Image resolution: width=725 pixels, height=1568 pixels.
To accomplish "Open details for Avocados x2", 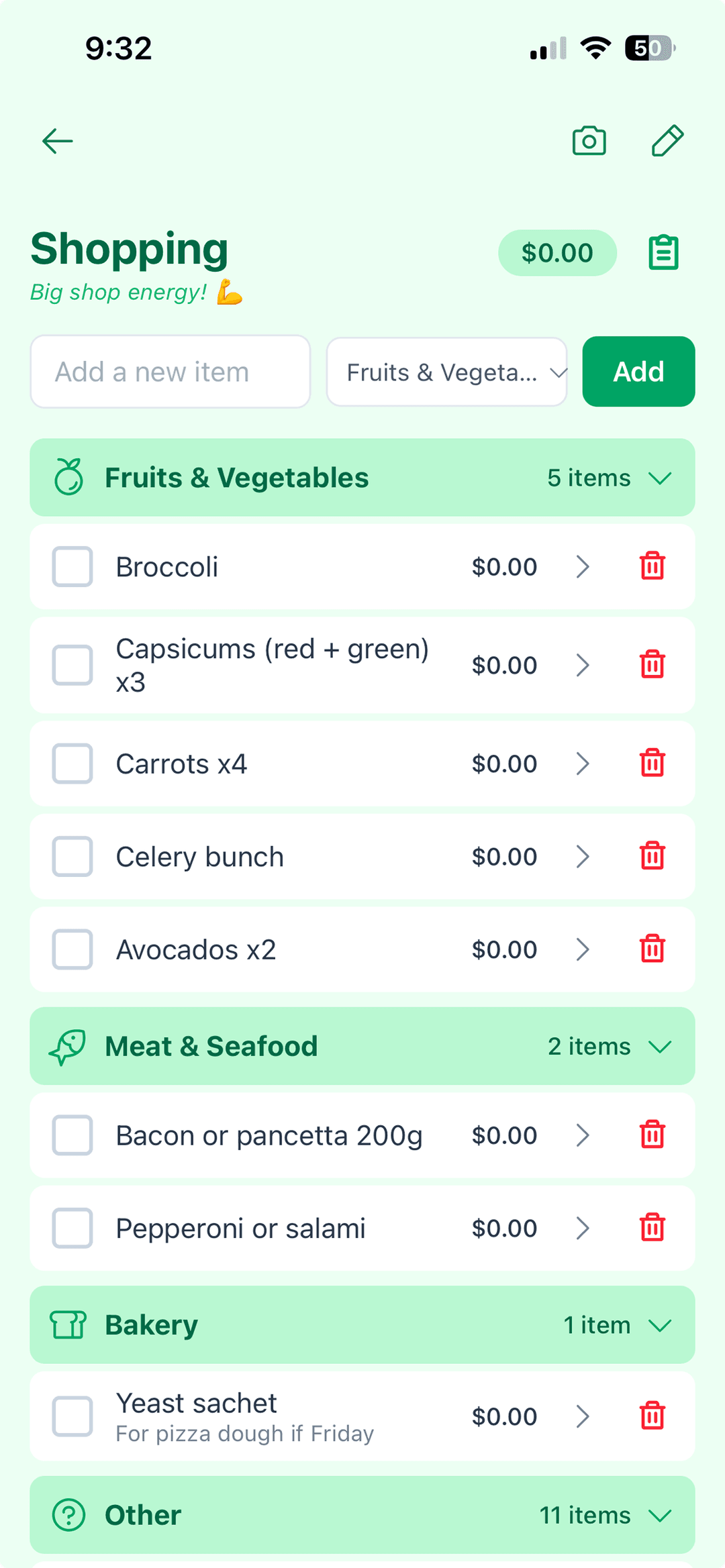I will 581,949.
